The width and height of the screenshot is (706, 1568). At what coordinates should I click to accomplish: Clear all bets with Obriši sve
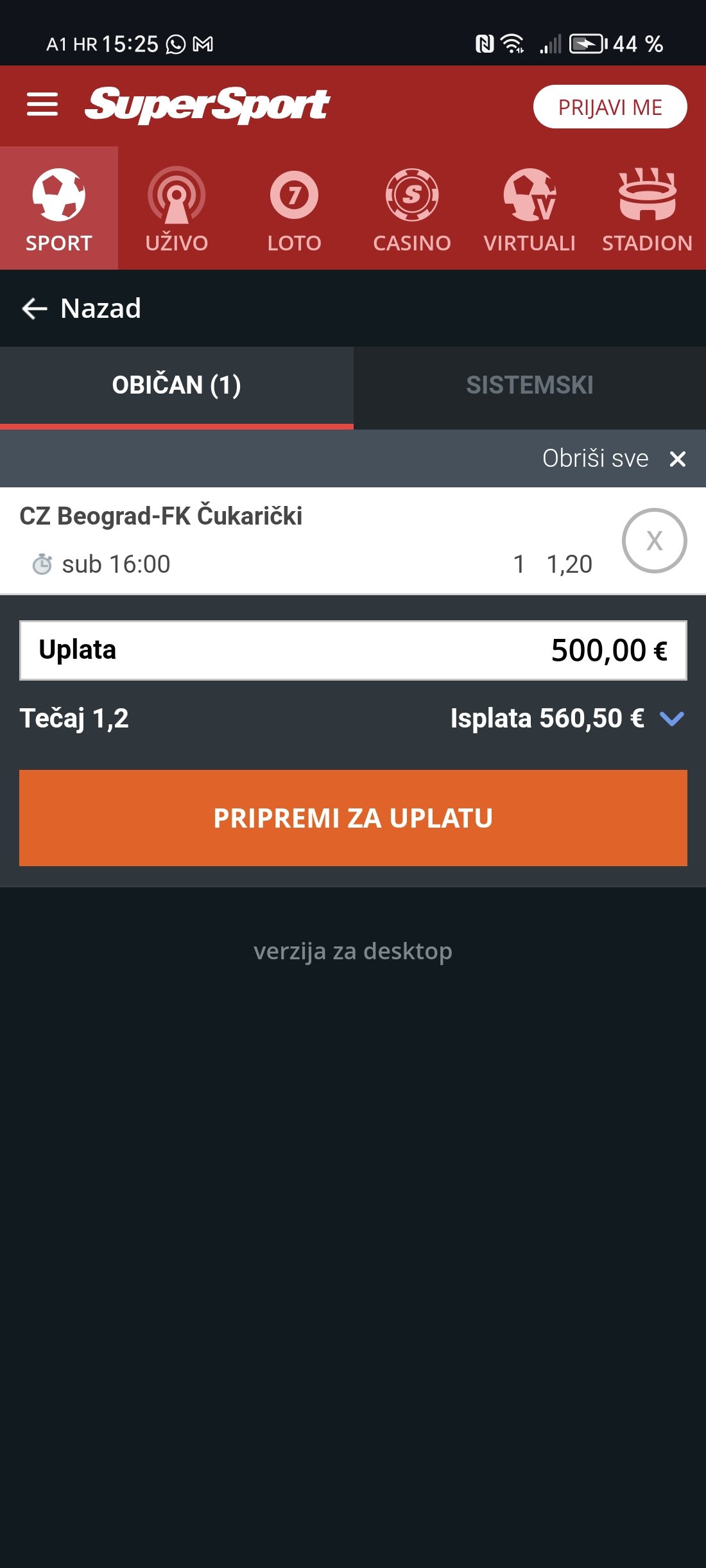tap(614, 458)
